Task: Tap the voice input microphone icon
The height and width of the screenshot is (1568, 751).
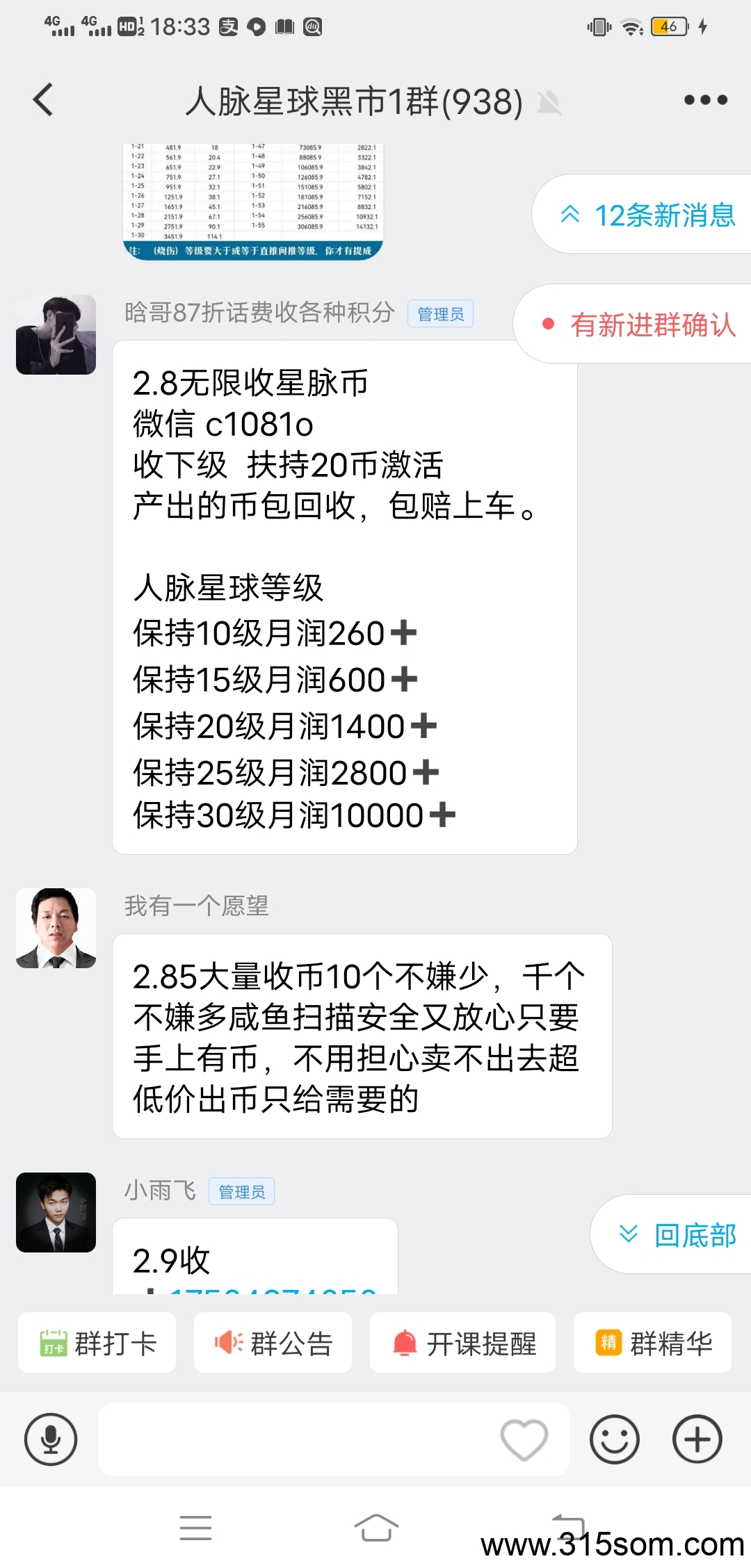Action: 49,1440
